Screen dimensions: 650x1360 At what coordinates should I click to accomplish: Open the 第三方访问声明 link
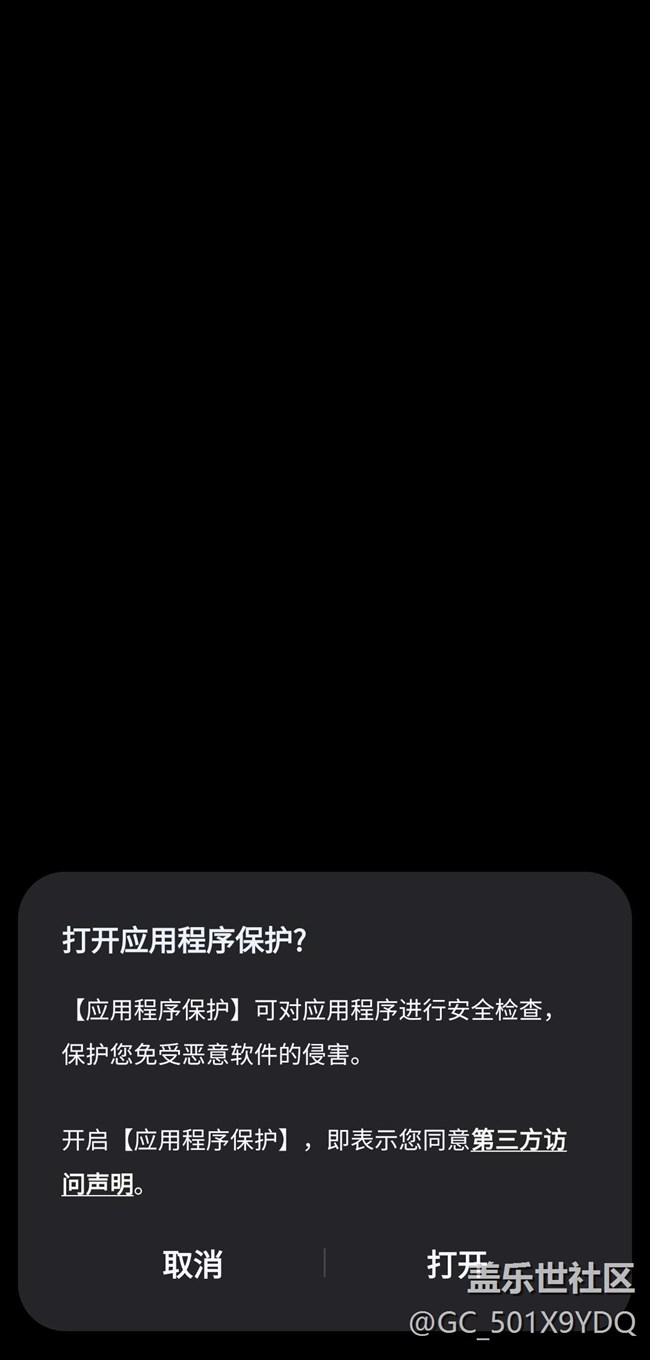click(x=518, y=1141)
